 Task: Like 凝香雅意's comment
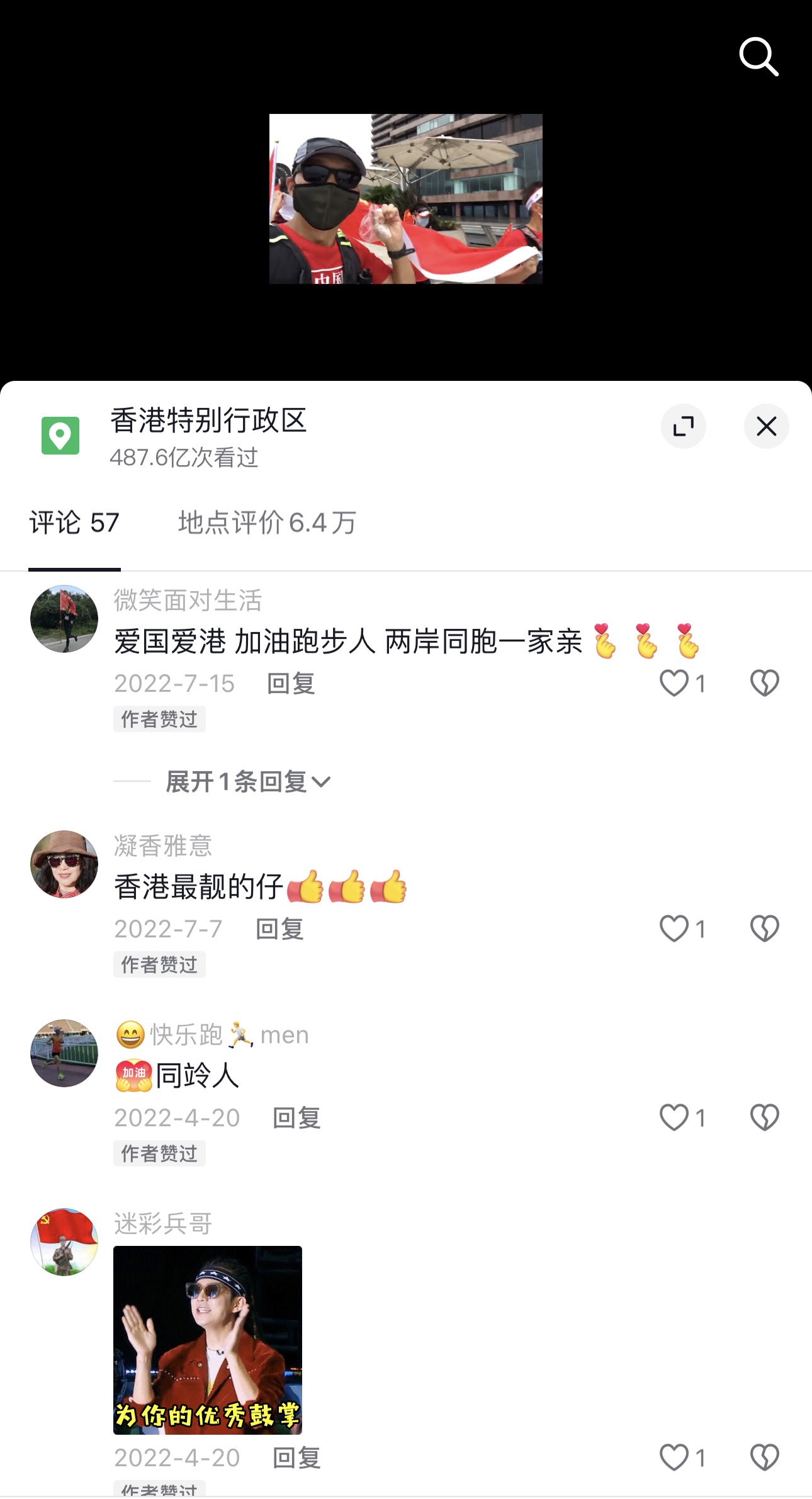point(674,929)
